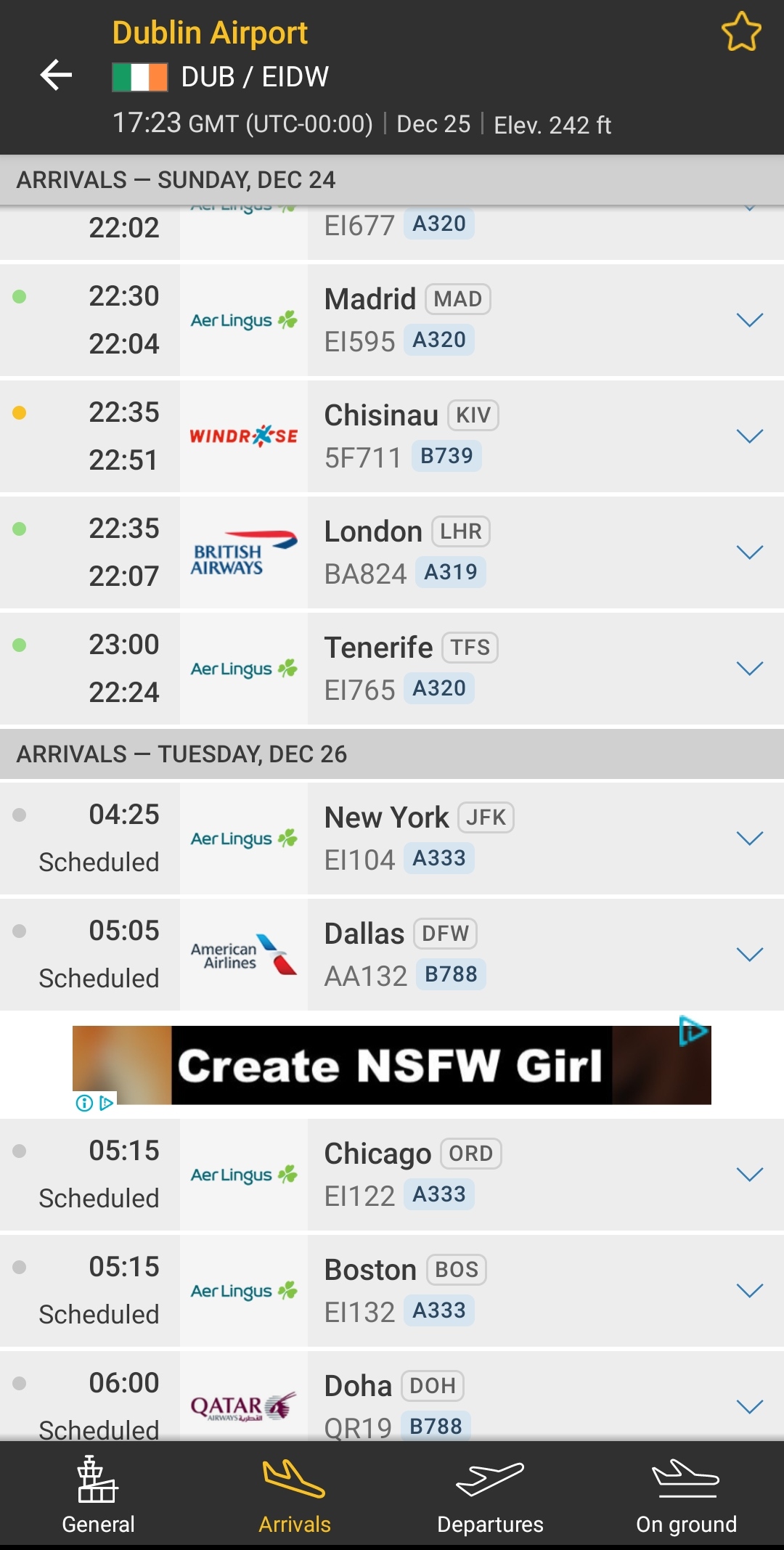This screenshot has height=1550, width=784.
Task: Open the ad info icon
Action: [x=85, y=1104]
